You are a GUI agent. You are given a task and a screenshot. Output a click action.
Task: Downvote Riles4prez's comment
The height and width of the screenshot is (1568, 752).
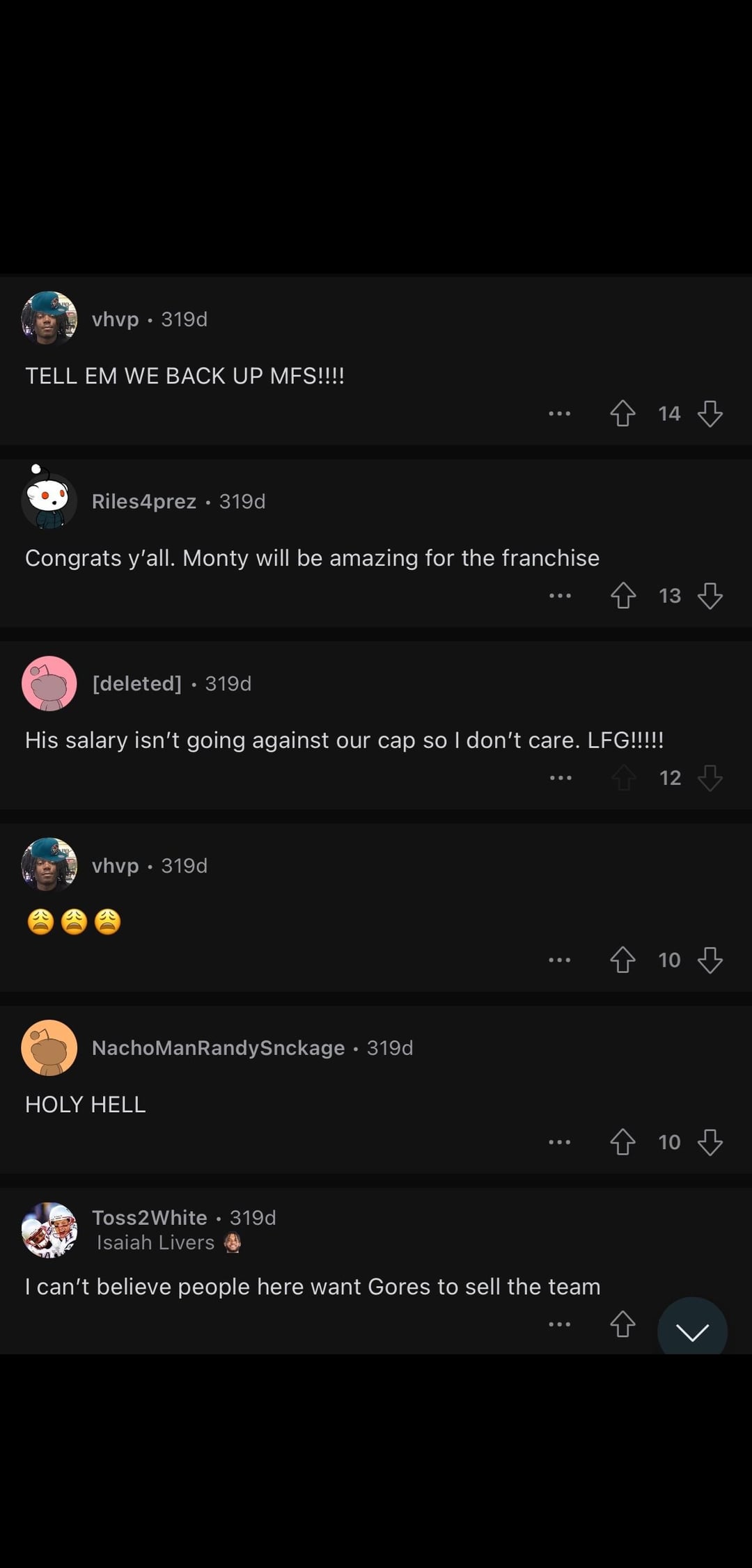(710, 596)
